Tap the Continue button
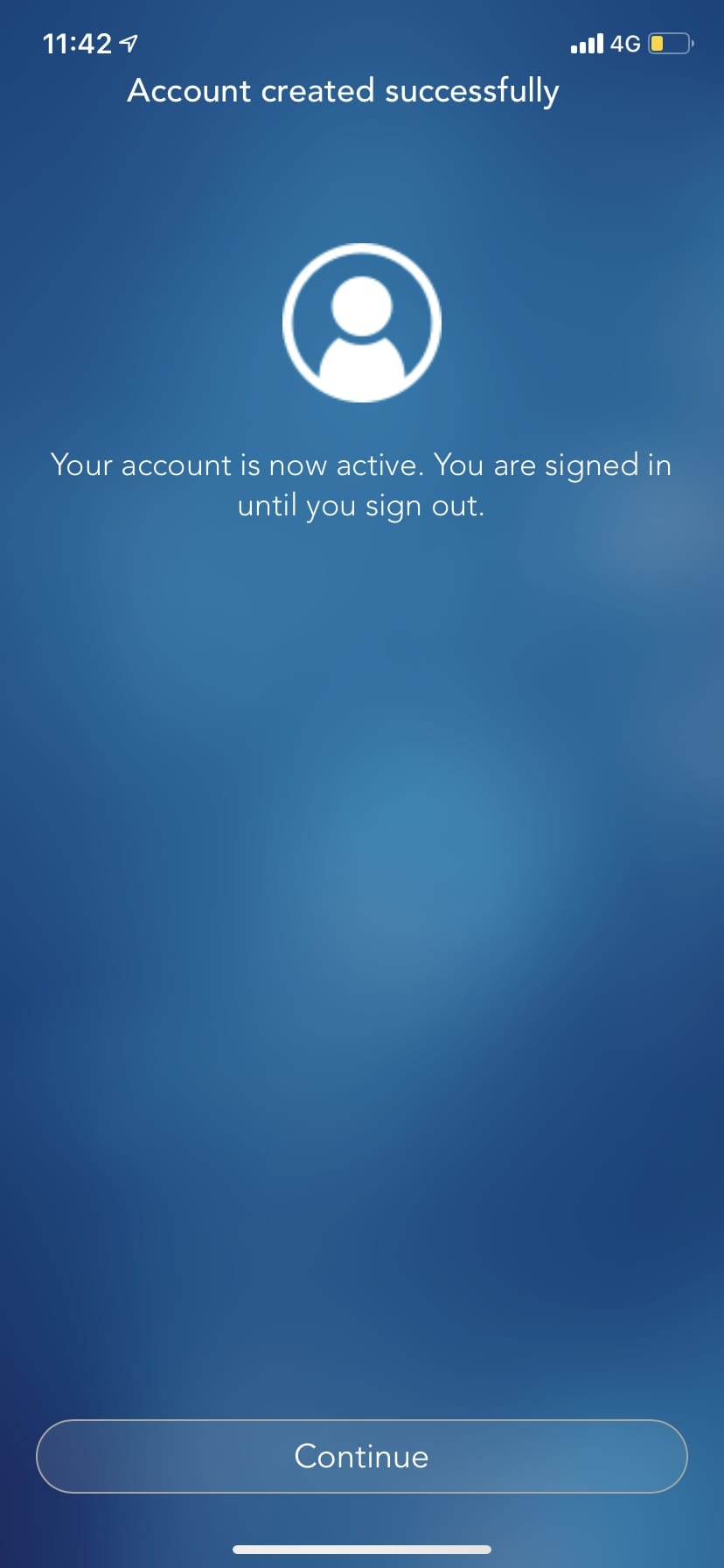The image size is (724, 1568). tap(361, 1456)
